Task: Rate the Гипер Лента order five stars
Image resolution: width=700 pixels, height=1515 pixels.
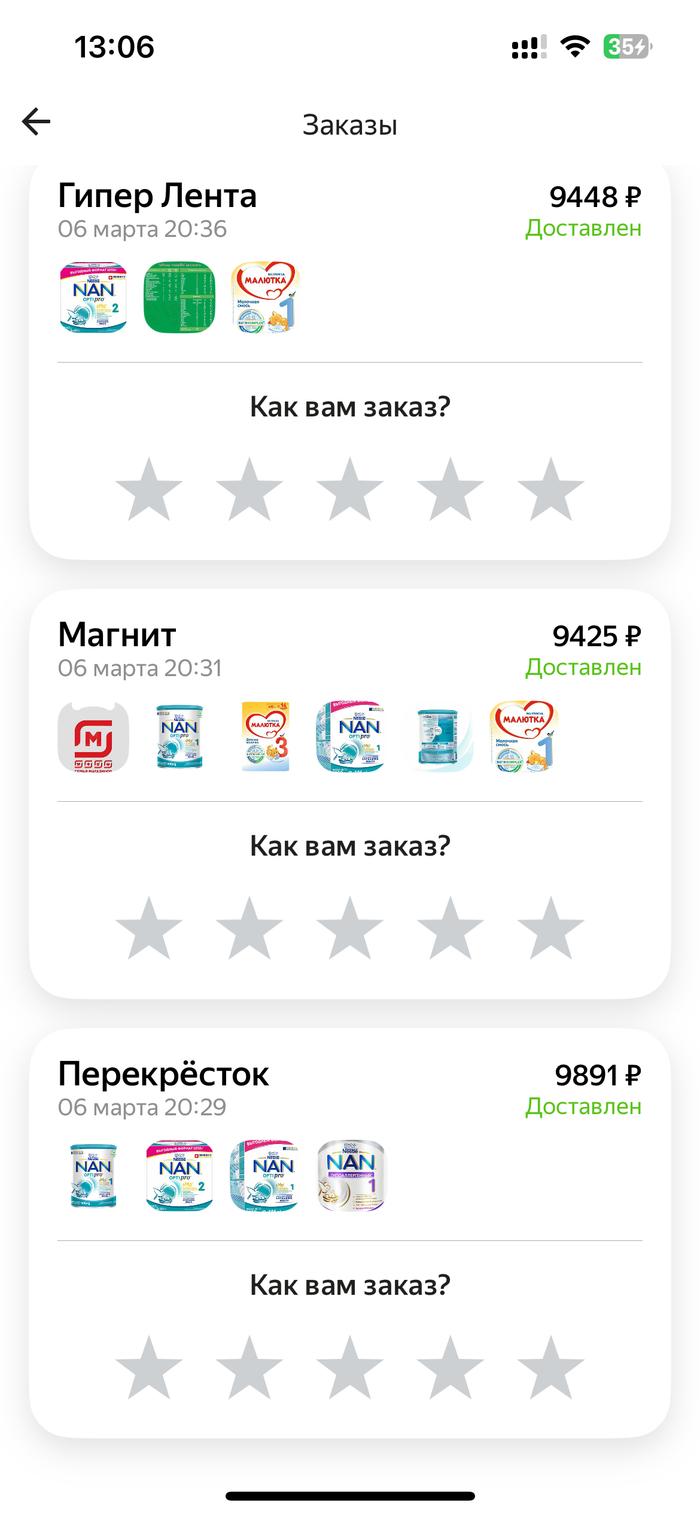Action: click(550, 490)
